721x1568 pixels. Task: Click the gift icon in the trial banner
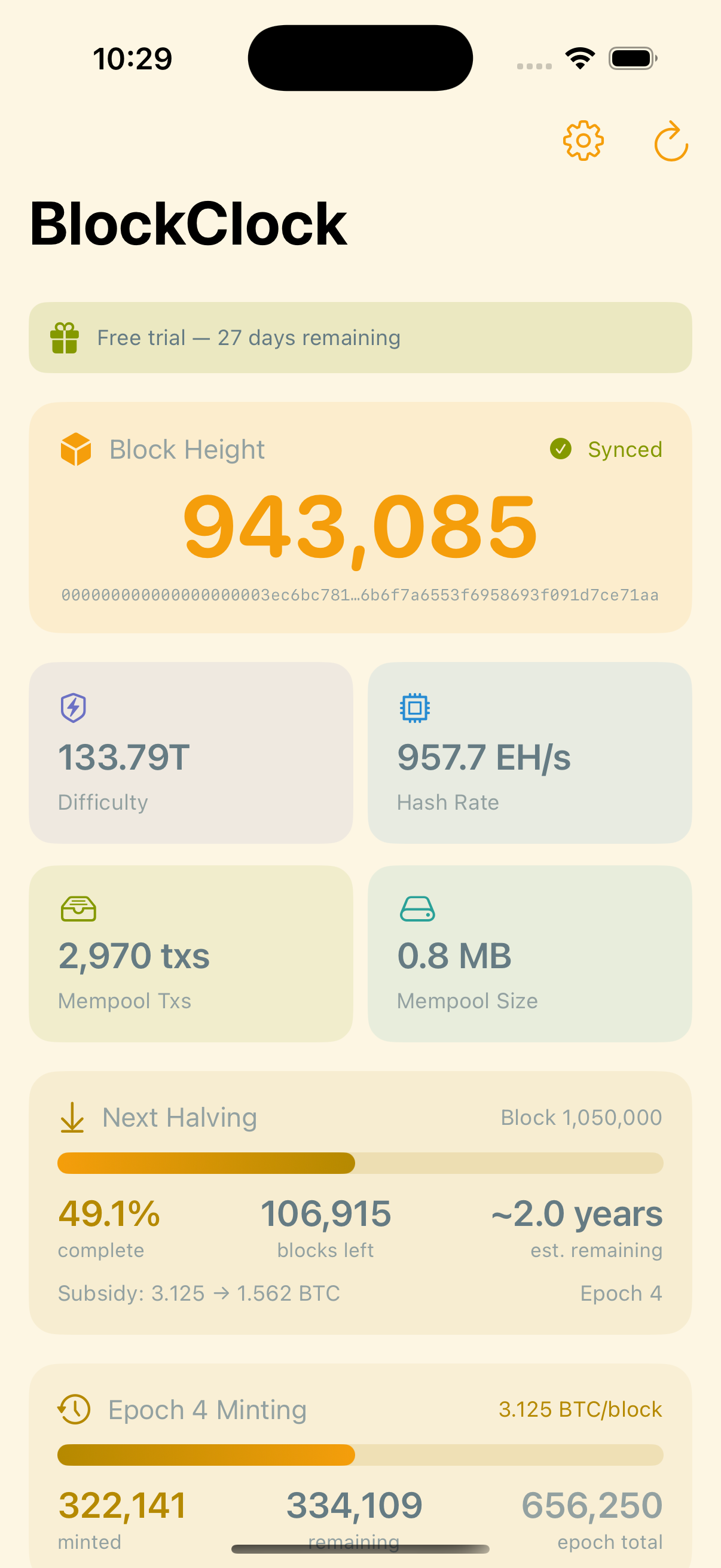(x=65, y=337)
